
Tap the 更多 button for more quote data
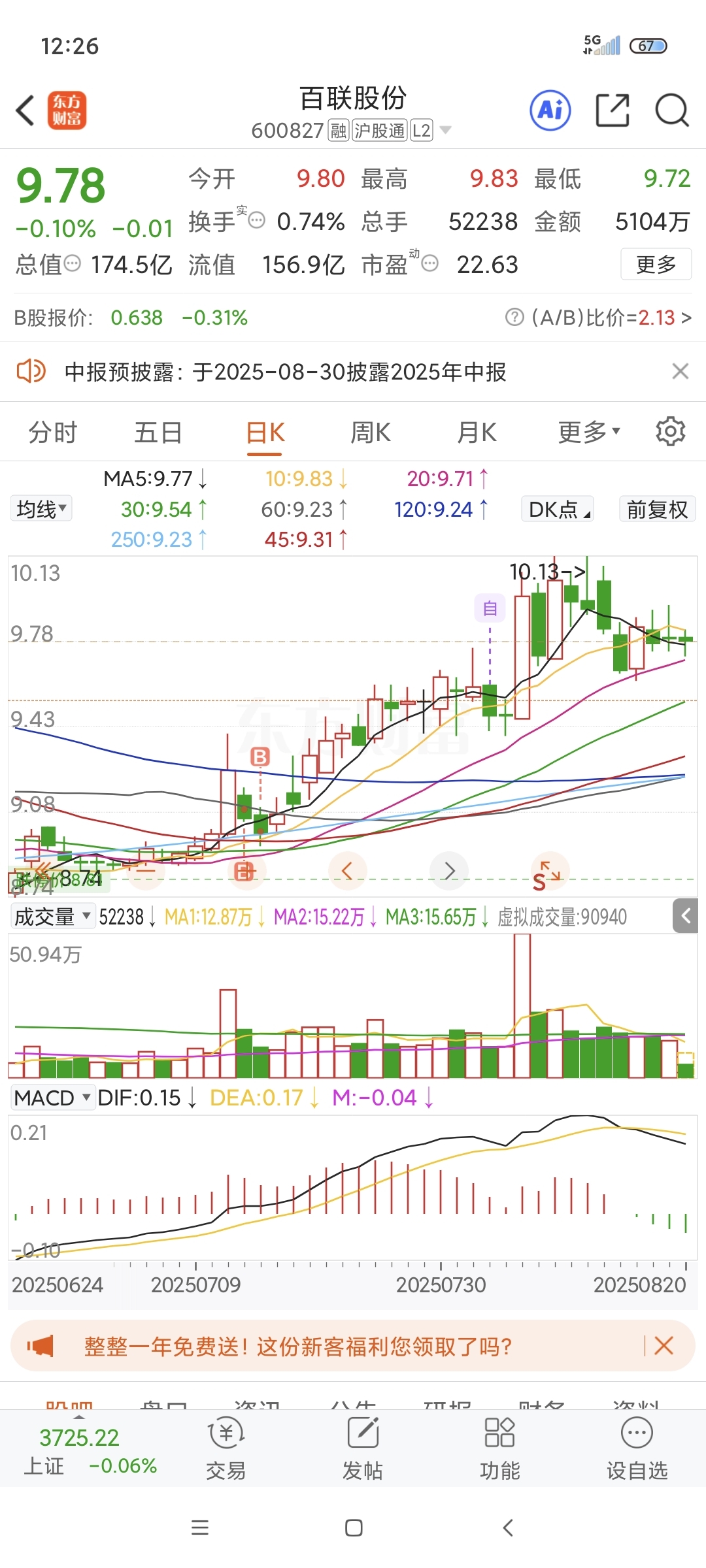[656, 264]
